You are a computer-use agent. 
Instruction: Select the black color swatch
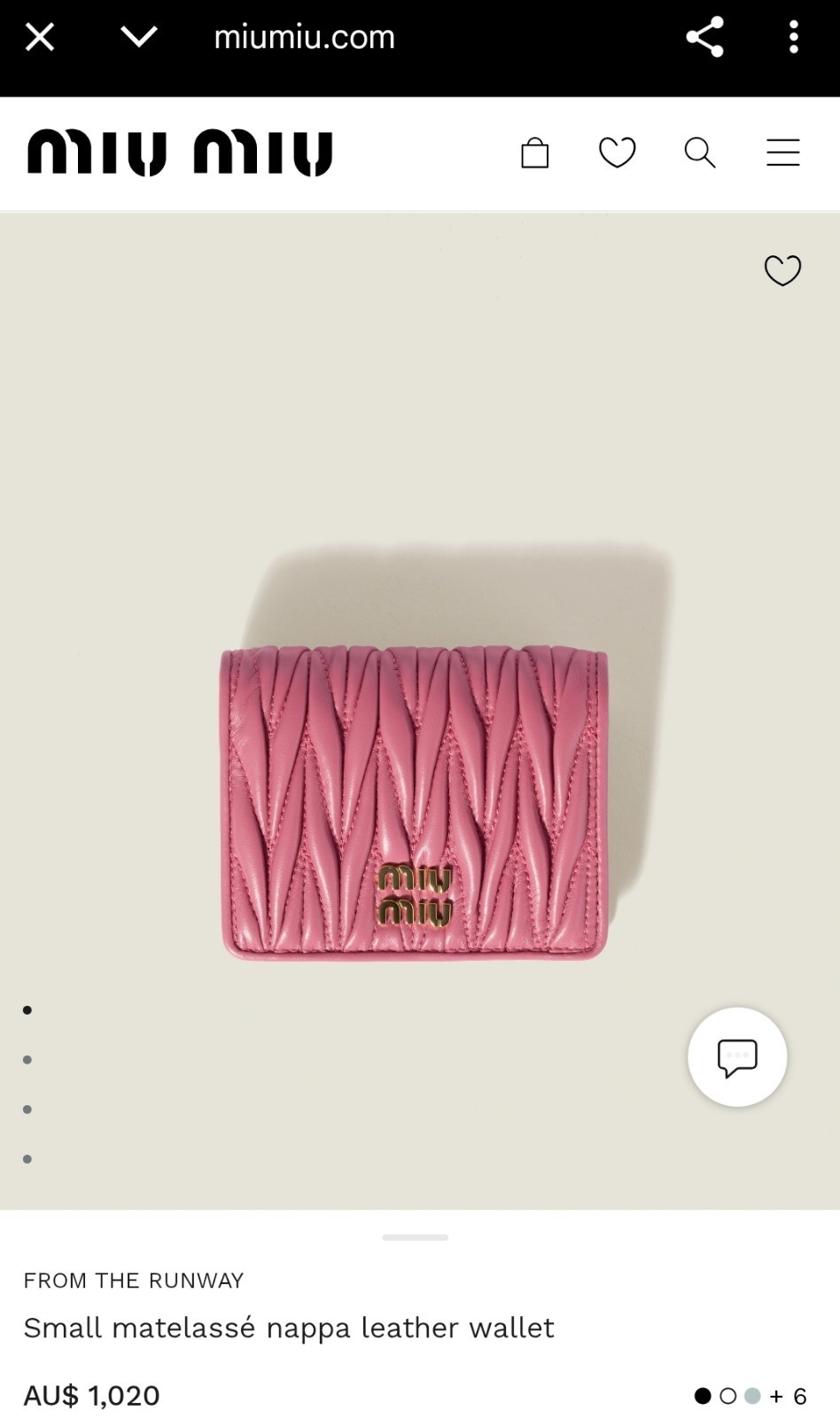click(x=703, y=1396)
